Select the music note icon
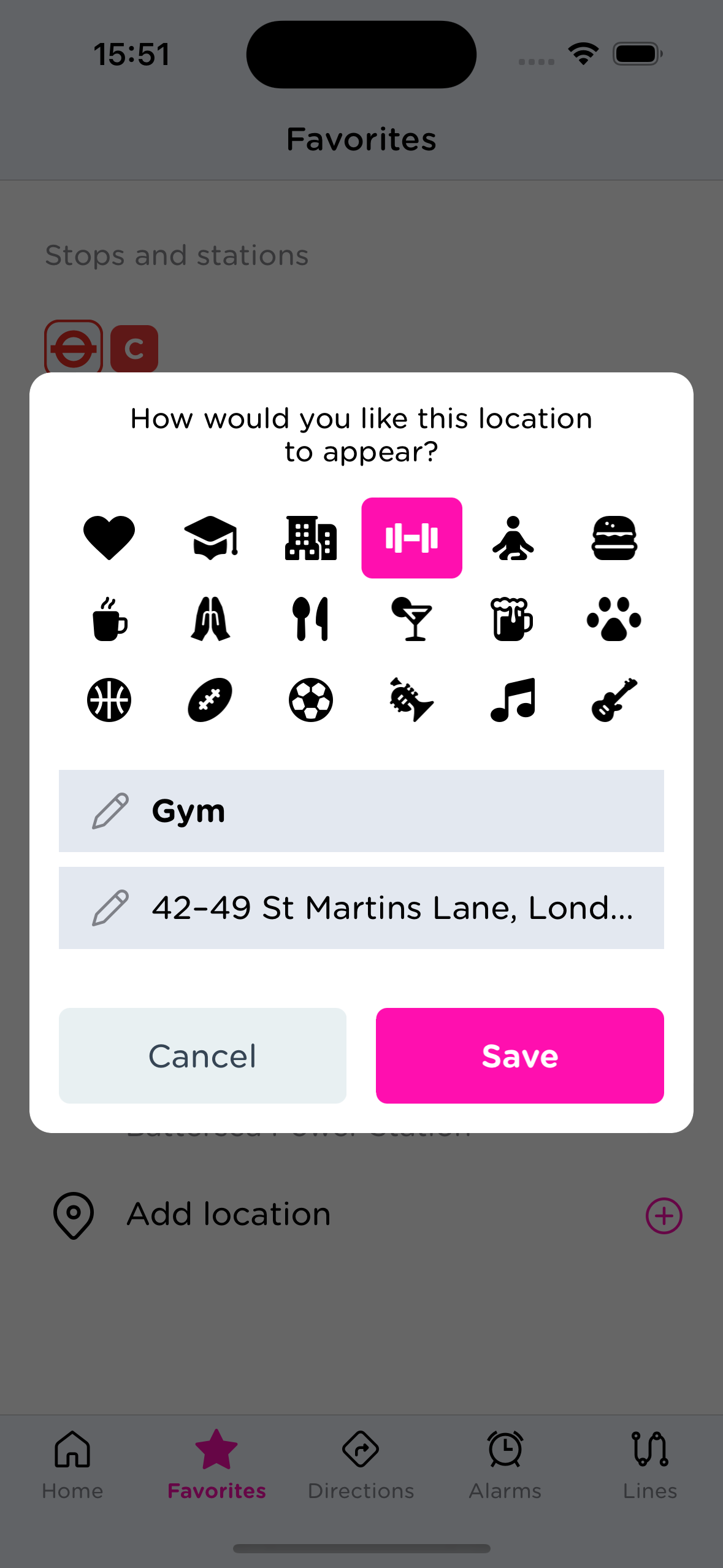This screenshot has width=723, height=1568. click(513, 700)
